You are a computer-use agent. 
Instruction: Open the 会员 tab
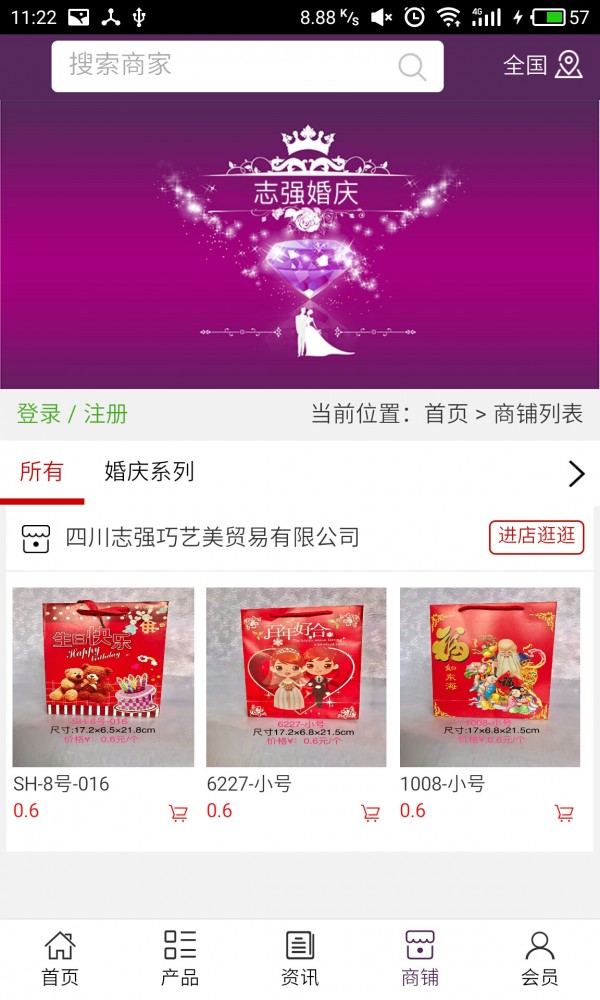(x=540, y=958)
